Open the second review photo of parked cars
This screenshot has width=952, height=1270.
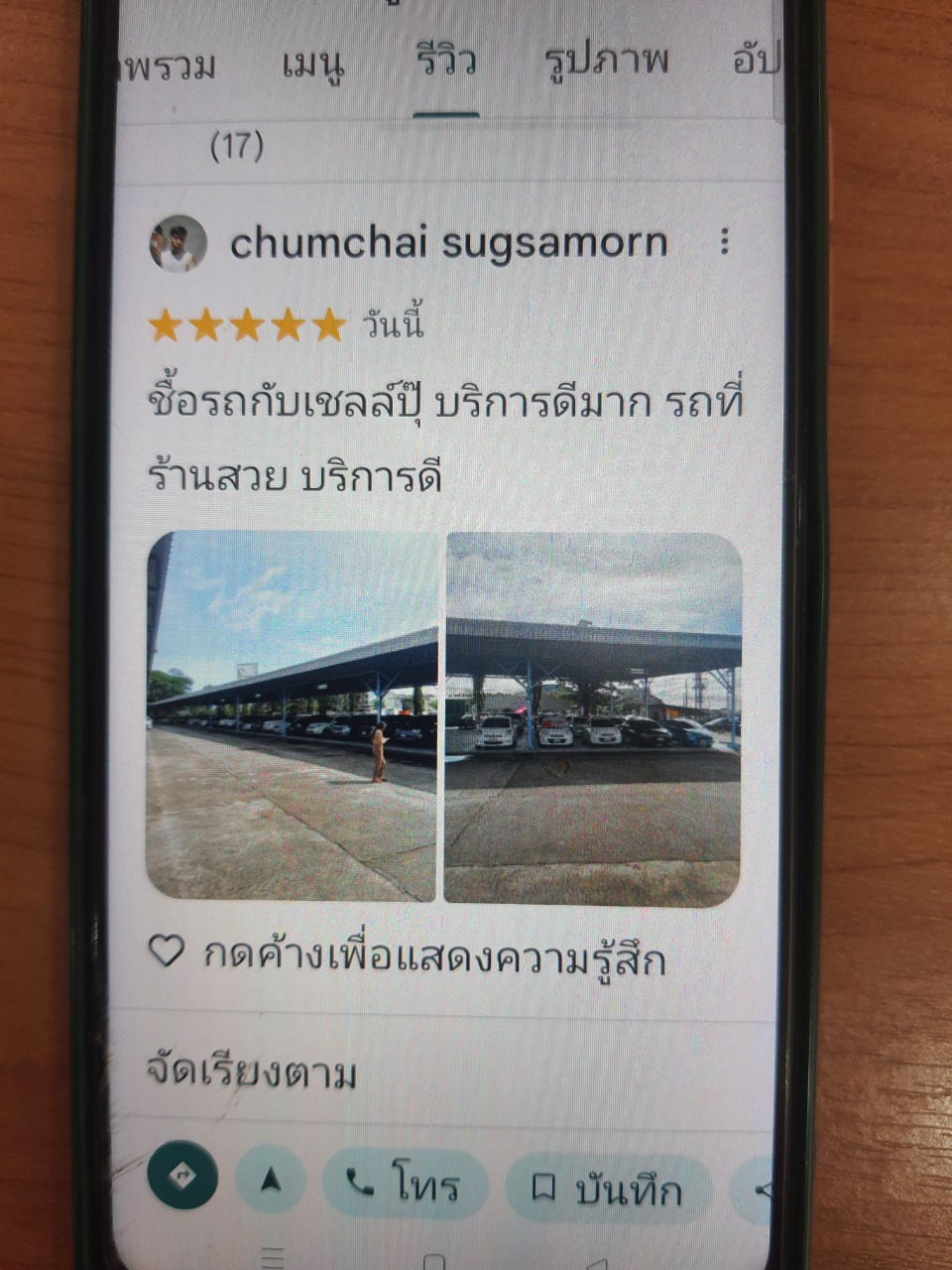point(592,718)
